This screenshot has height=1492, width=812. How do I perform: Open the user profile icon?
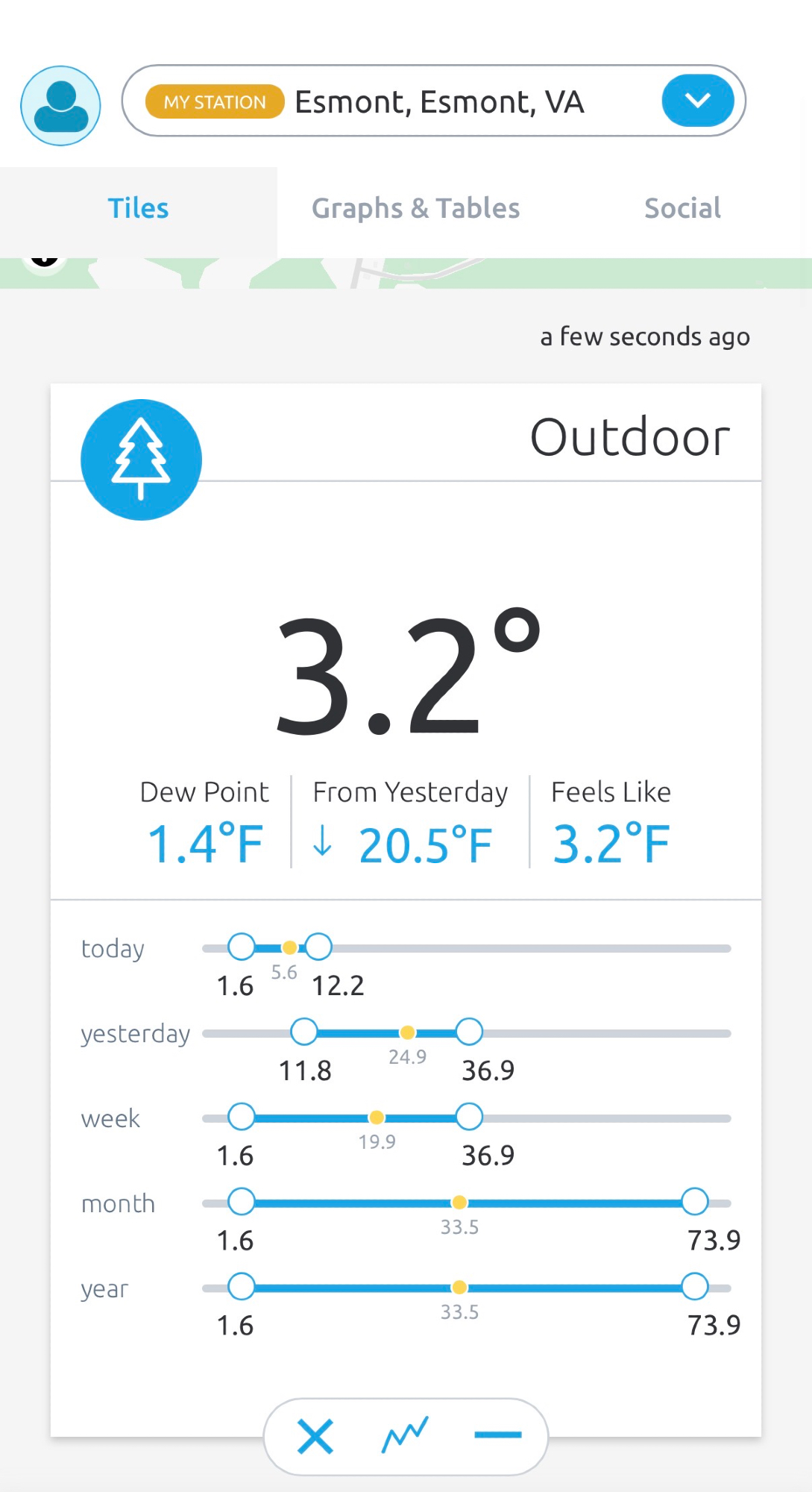pos(60,105)
